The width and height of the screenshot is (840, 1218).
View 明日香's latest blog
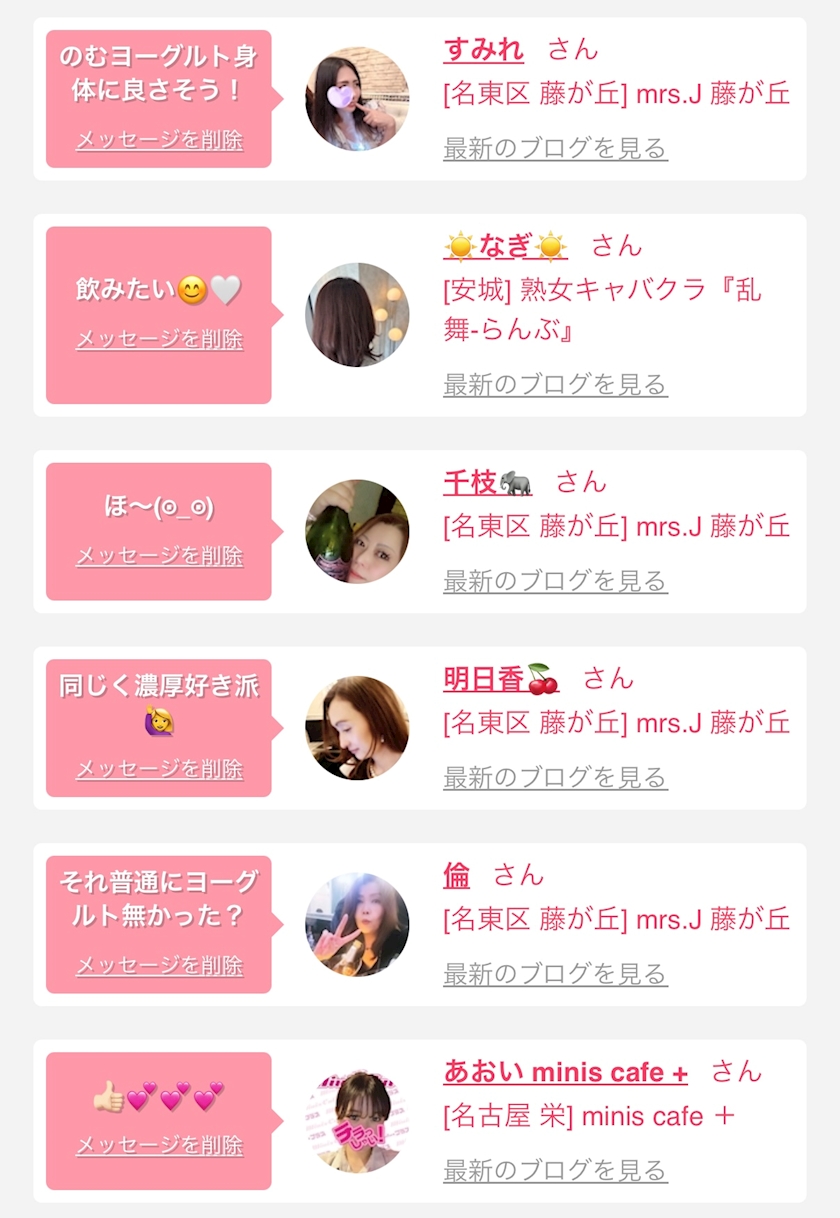point(555,777)
